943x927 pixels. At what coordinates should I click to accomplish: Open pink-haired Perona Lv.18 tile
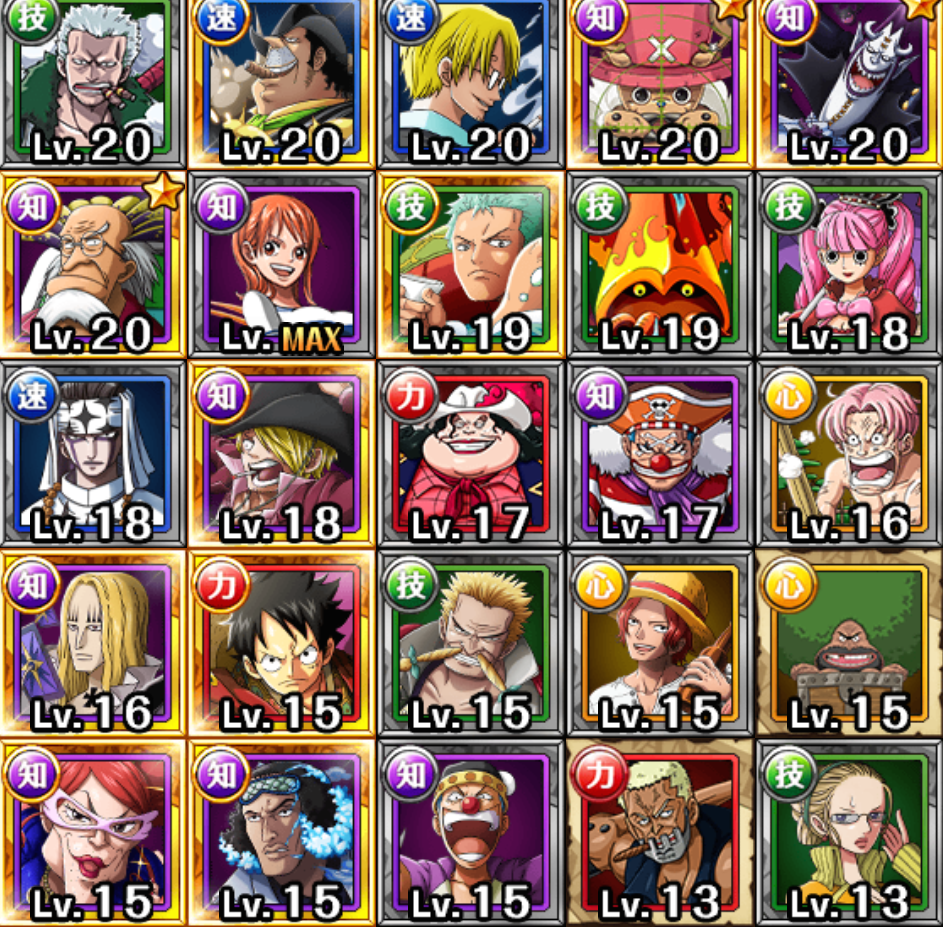848,265
